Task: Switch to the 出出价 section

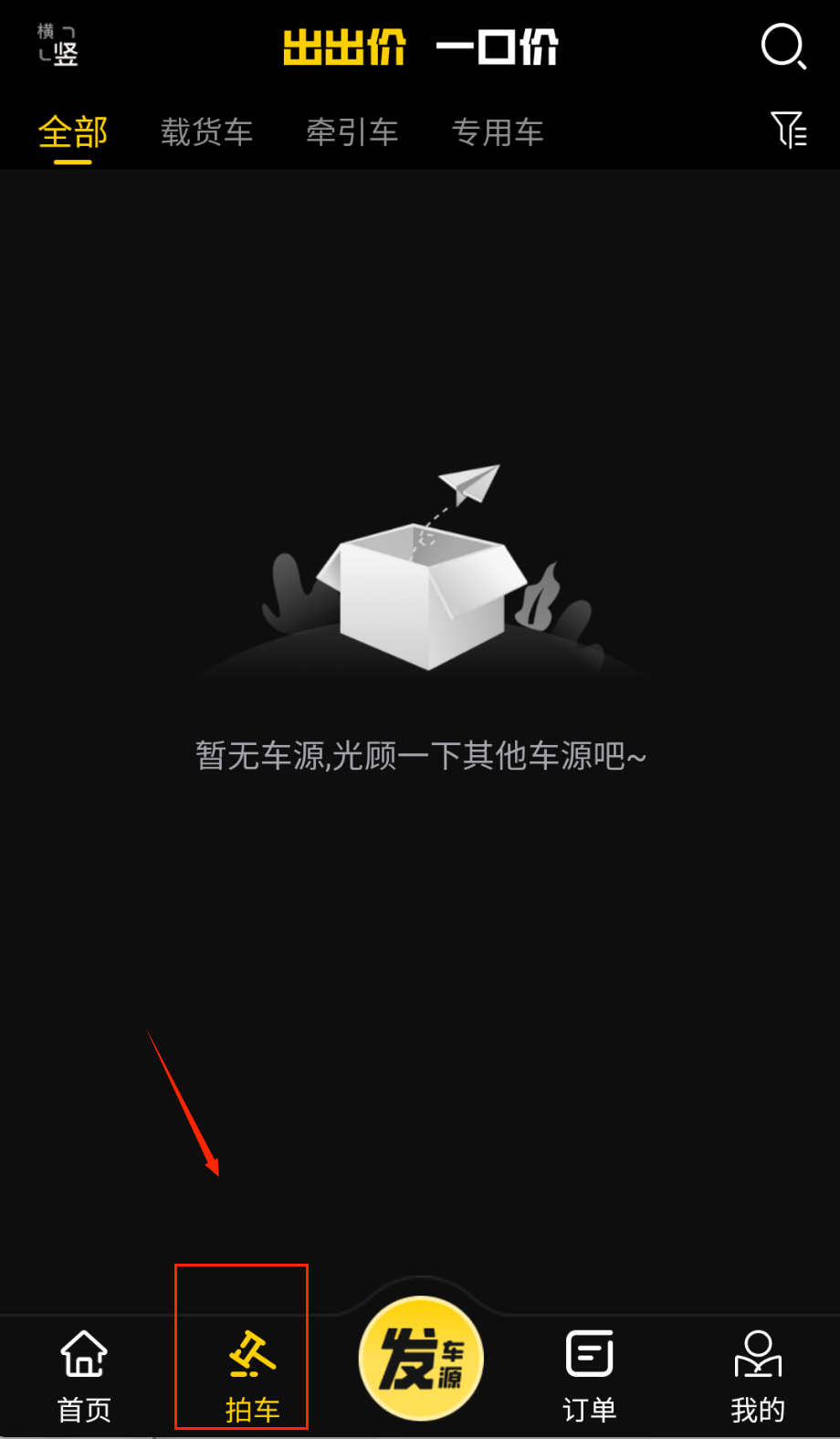Action: [x=344, y=47]
